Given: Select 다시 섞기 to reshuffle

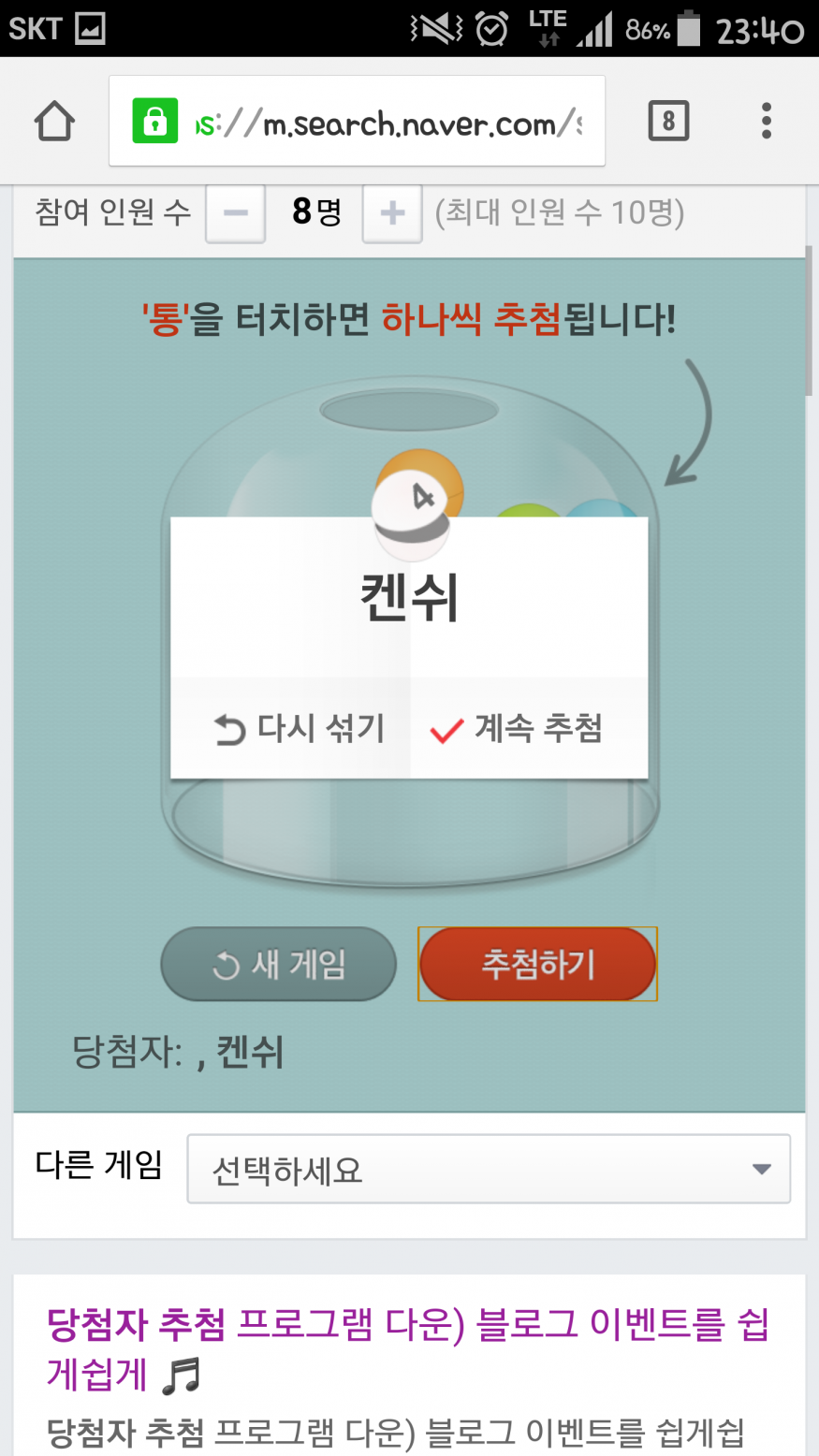Looking at the screenshot, I should coord(298,728).
